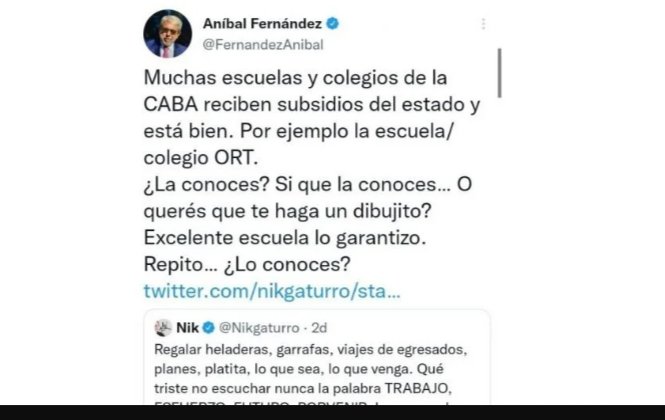The height and width of the screenshot is (420, 665).
Task: Open Aníbal Fernández's profile picture
Action: pos(167,34)
